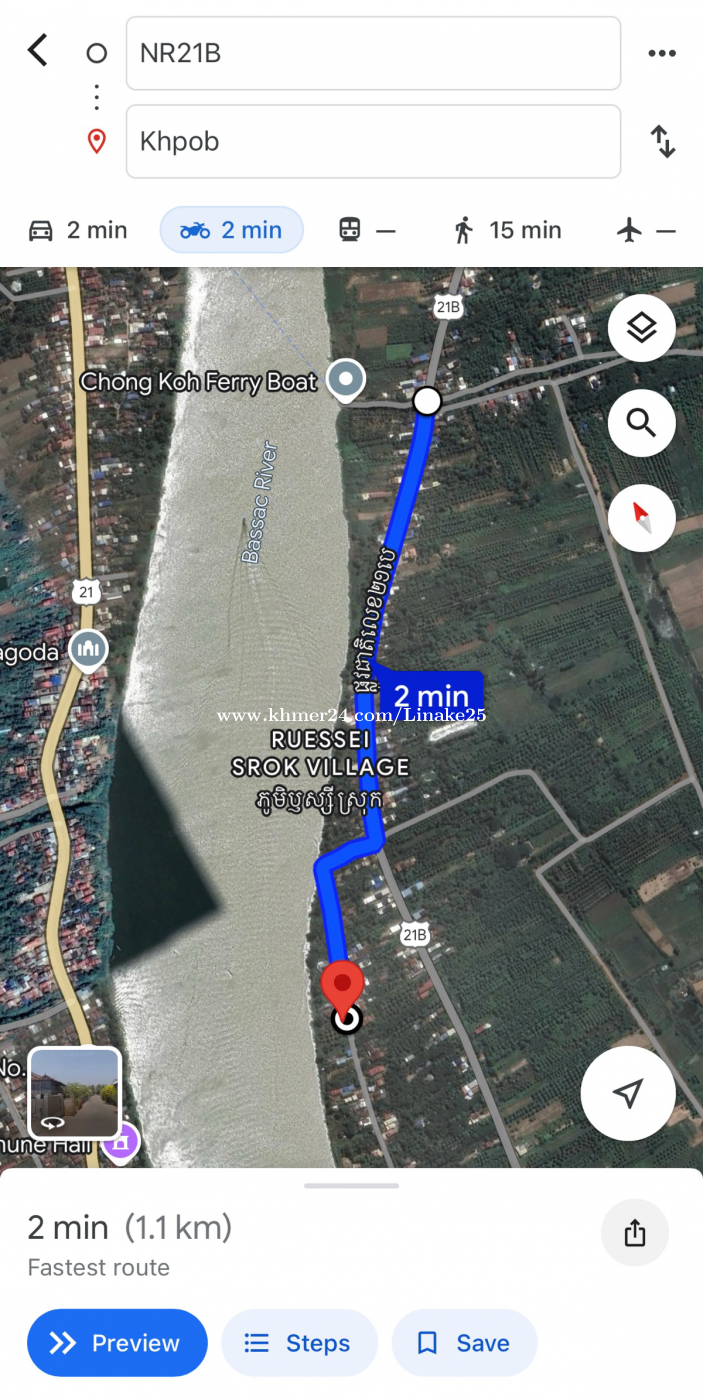Share this route
703x1400 pixels.
[x=635, y=1233]
